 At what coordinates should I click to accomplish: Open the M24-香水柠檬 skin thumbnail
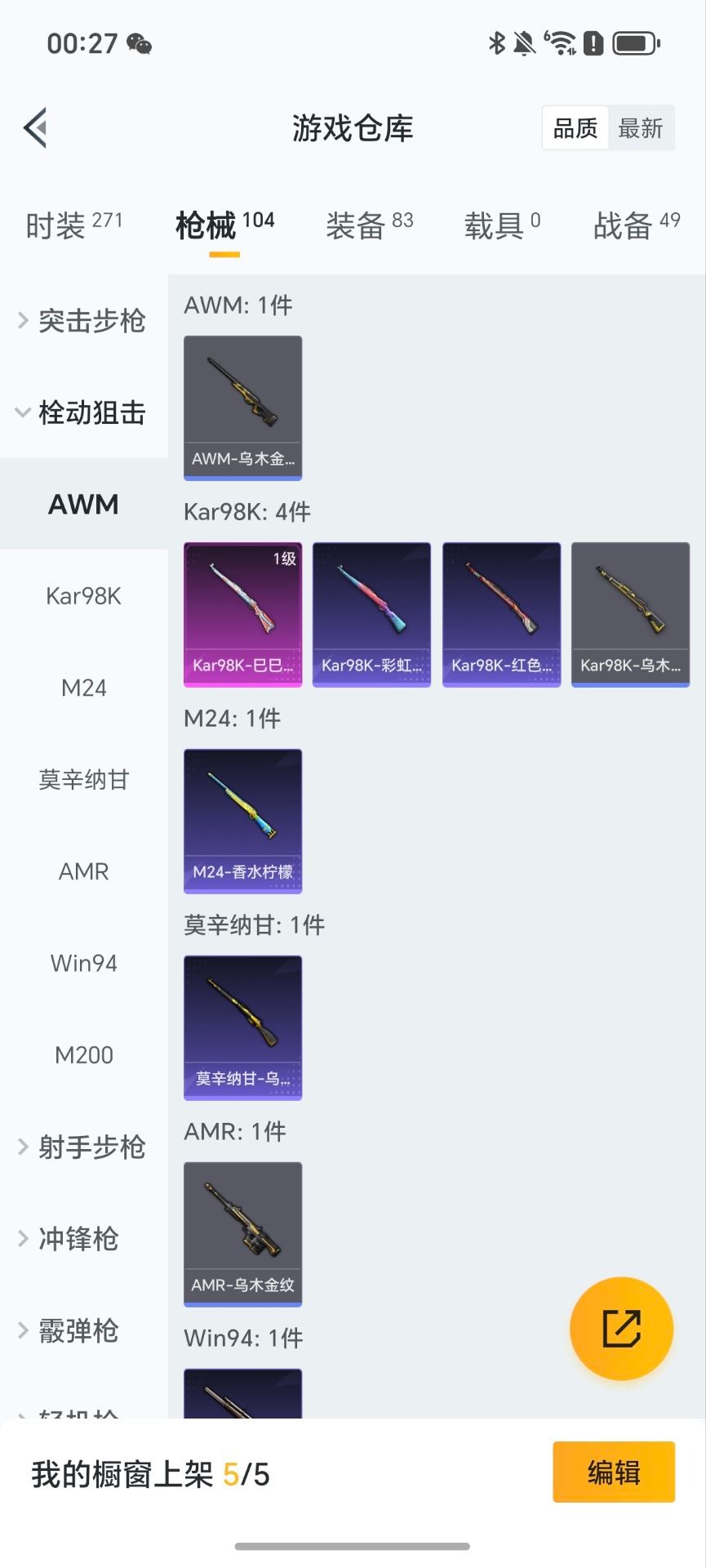point(242,821)
